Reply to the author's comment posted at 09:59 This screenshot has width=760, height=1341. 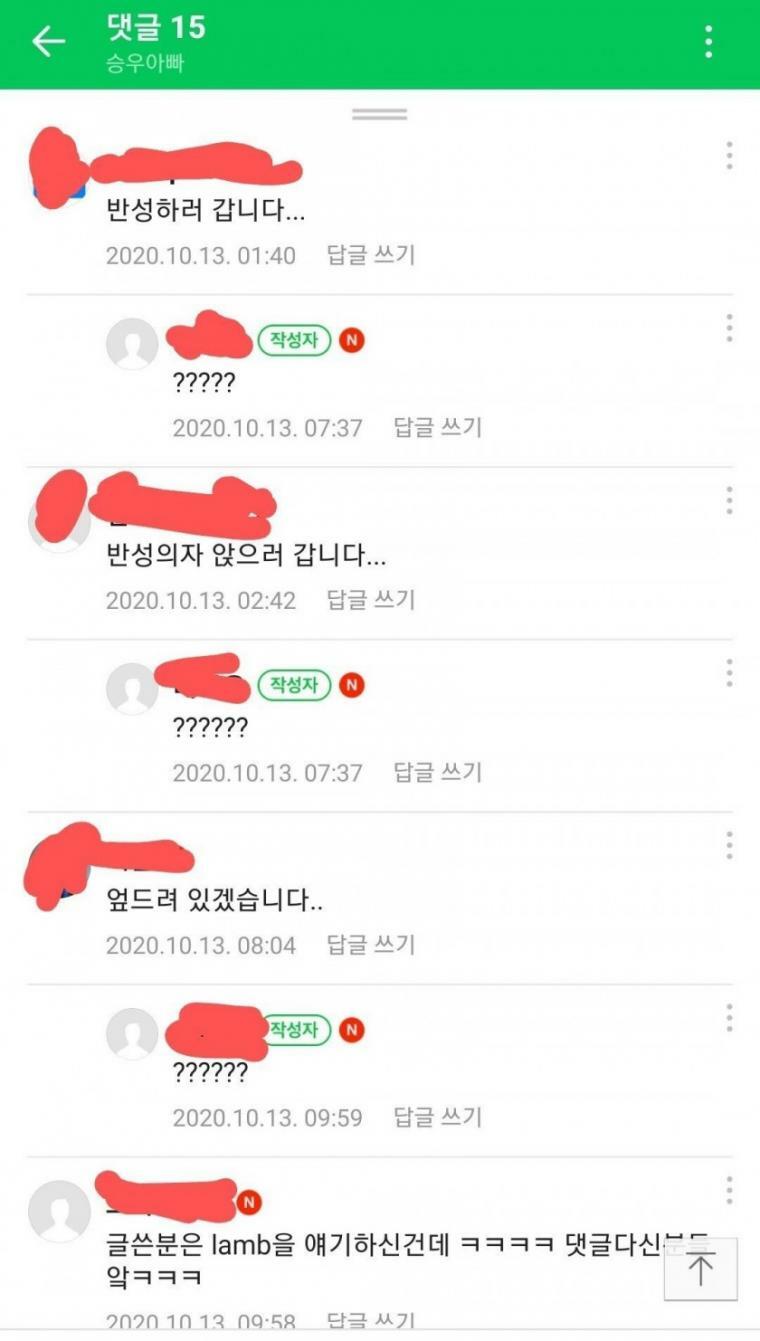tap(437, 1117)
